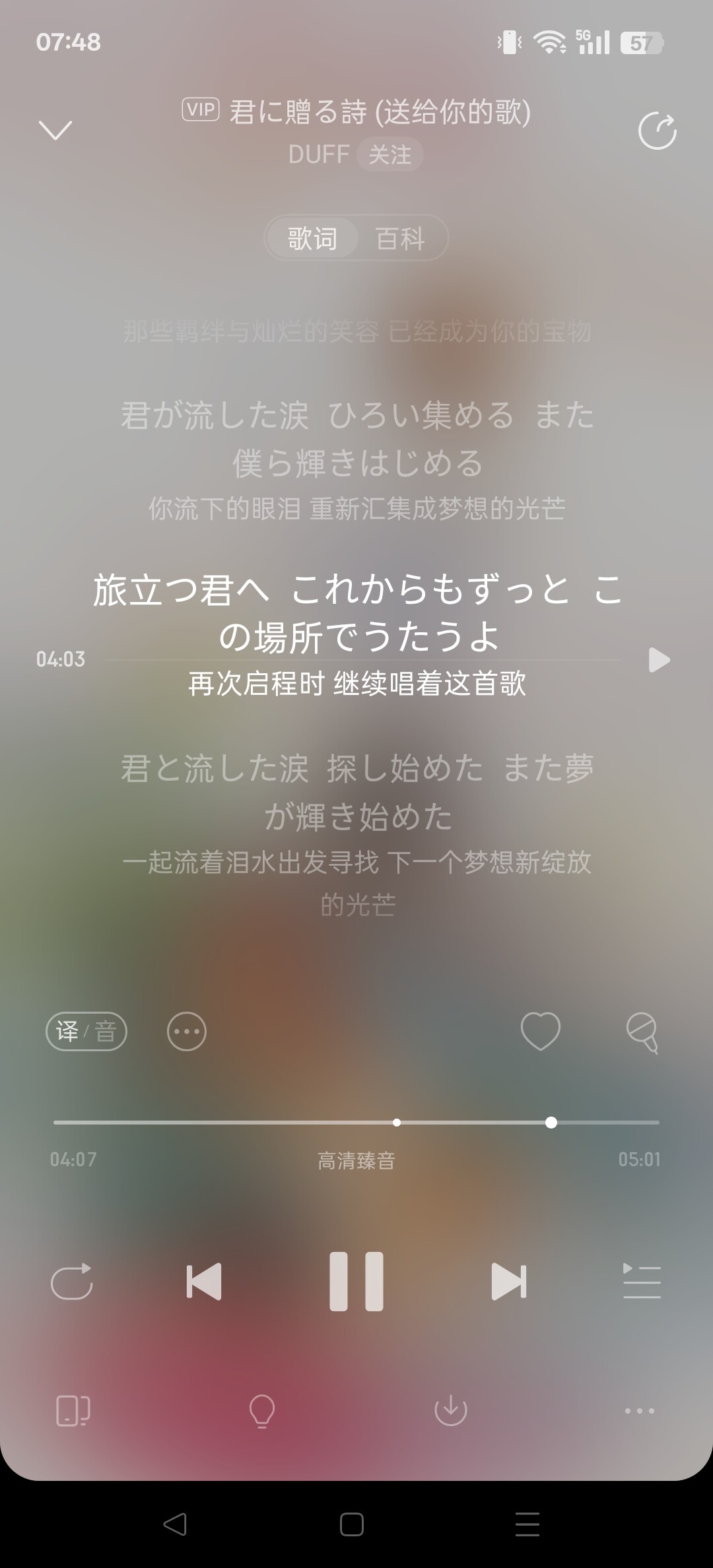Image resolution: width=713 pixels, height=1568 pixels.
Task: Collapse the player with the down chevron
Action: (x=55, y=130)
